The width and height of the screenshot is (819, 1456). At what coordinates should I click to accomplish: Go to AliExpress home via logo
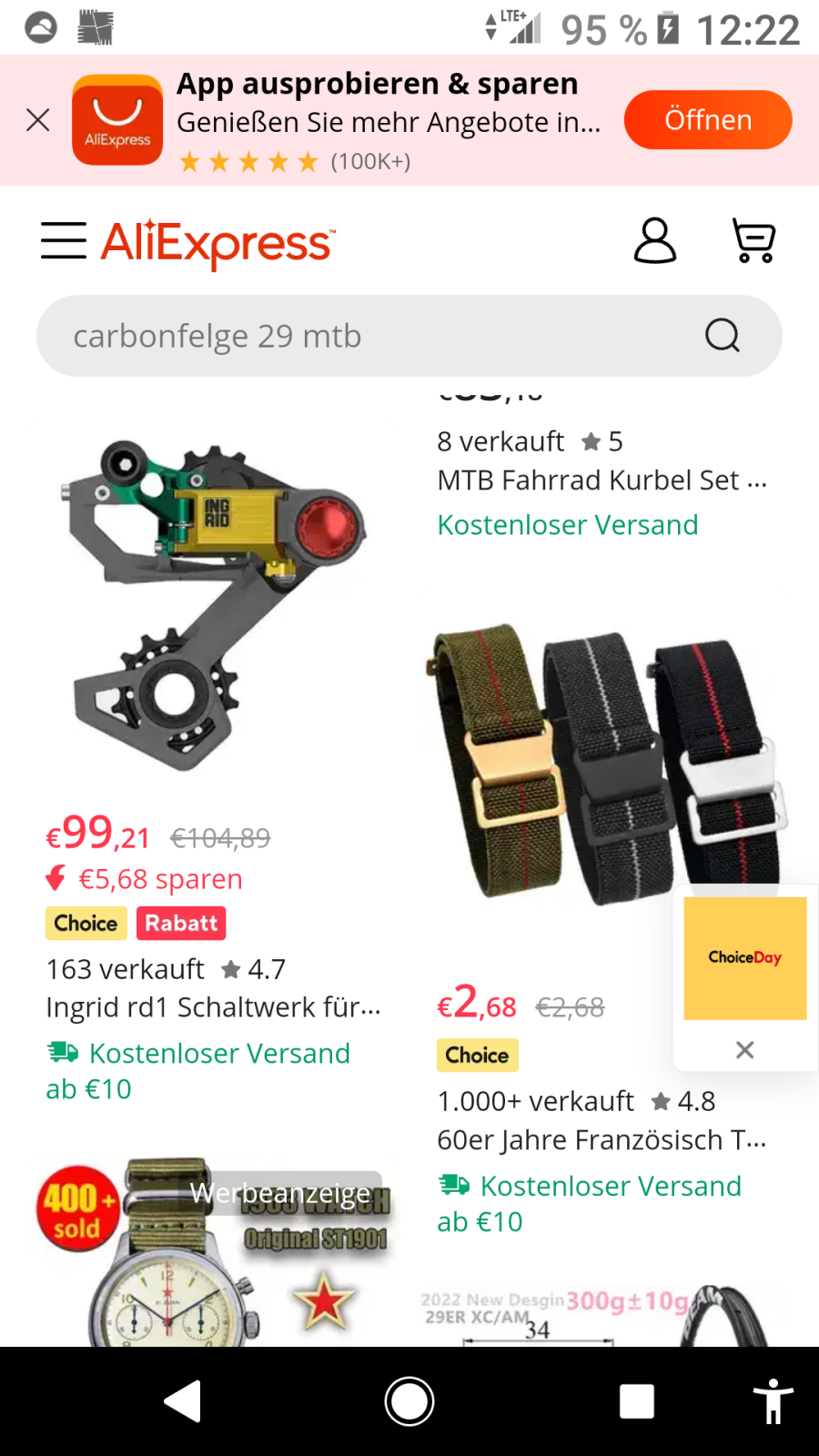click(217, 243)
